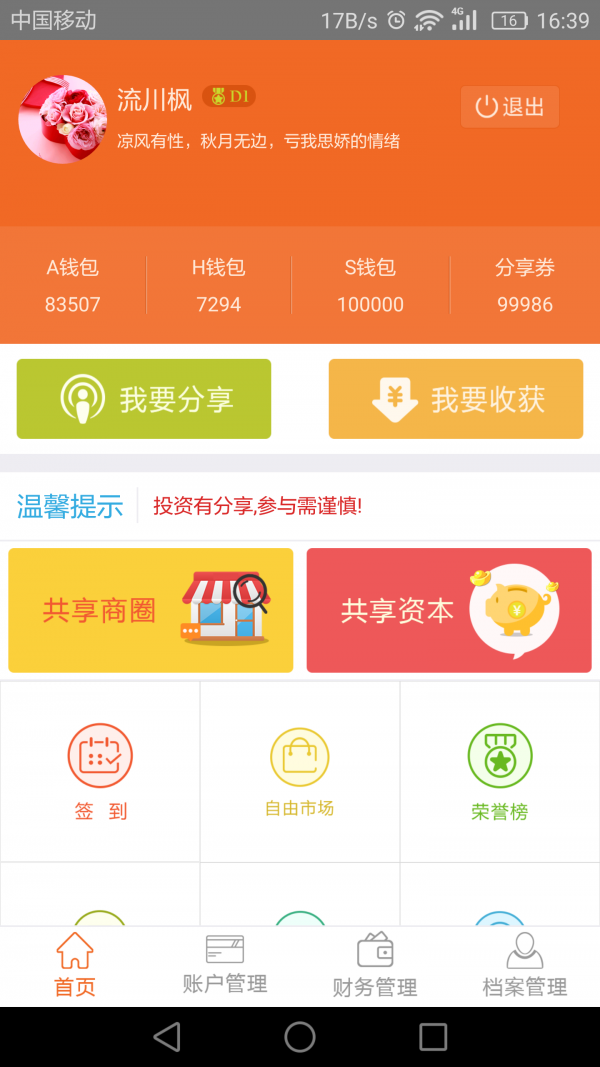Switch to the 首页 tab
This screenshot has width=600, height=1067.
tap(75, 966)
